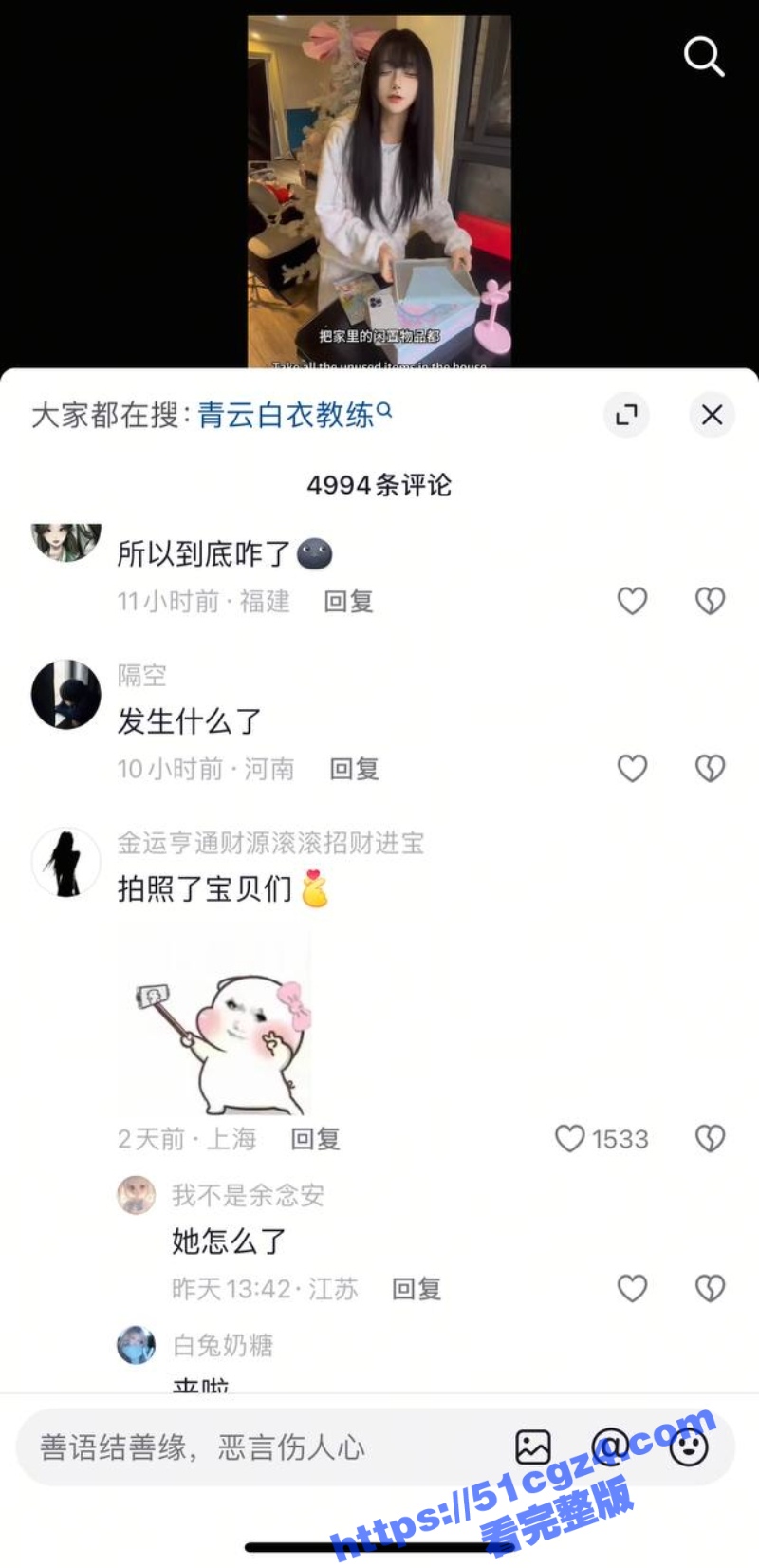Image resolution: width=759 pixels, height=1568 pixels.
Task: Expand the comments panel to full screen
Action: pyautogui.click(x=626, y=415)
